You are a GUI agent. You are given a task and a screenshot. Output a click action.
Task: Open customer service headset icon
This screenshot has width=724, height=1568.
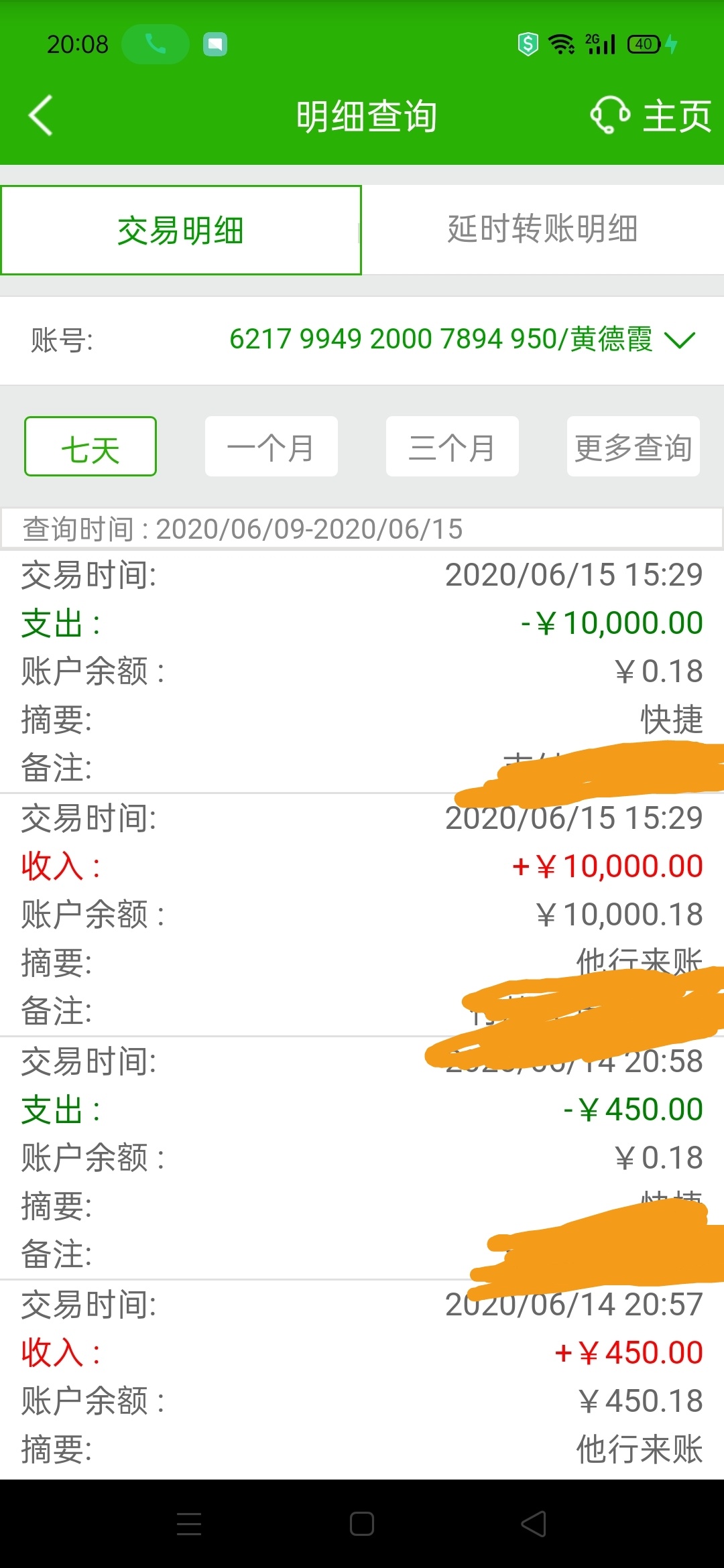click(x=610, y=115)
